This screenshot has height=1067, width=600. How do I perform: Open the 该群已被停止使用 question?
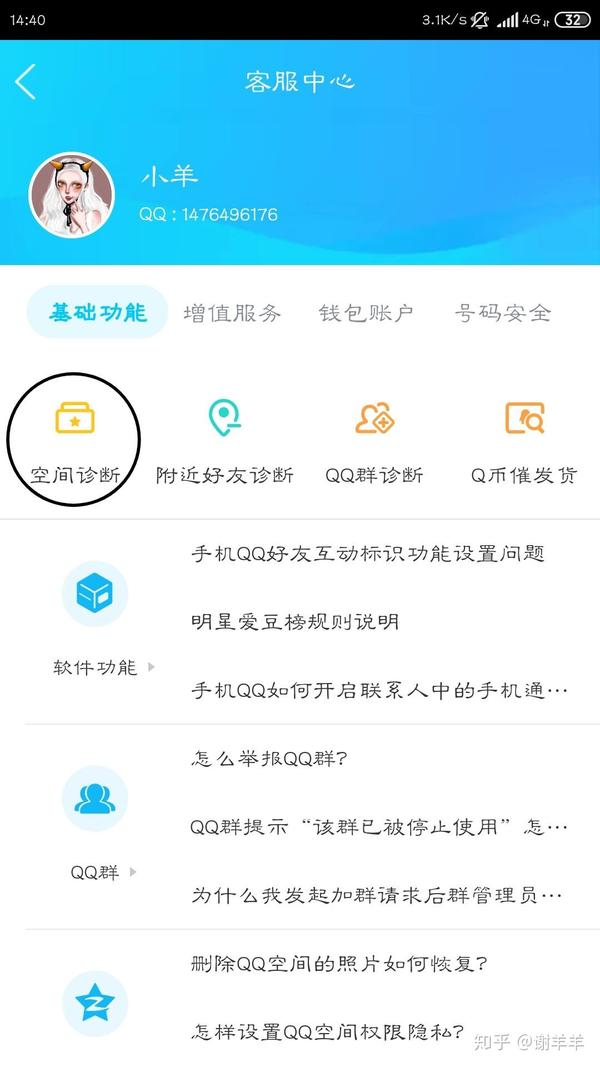point(380,827)
